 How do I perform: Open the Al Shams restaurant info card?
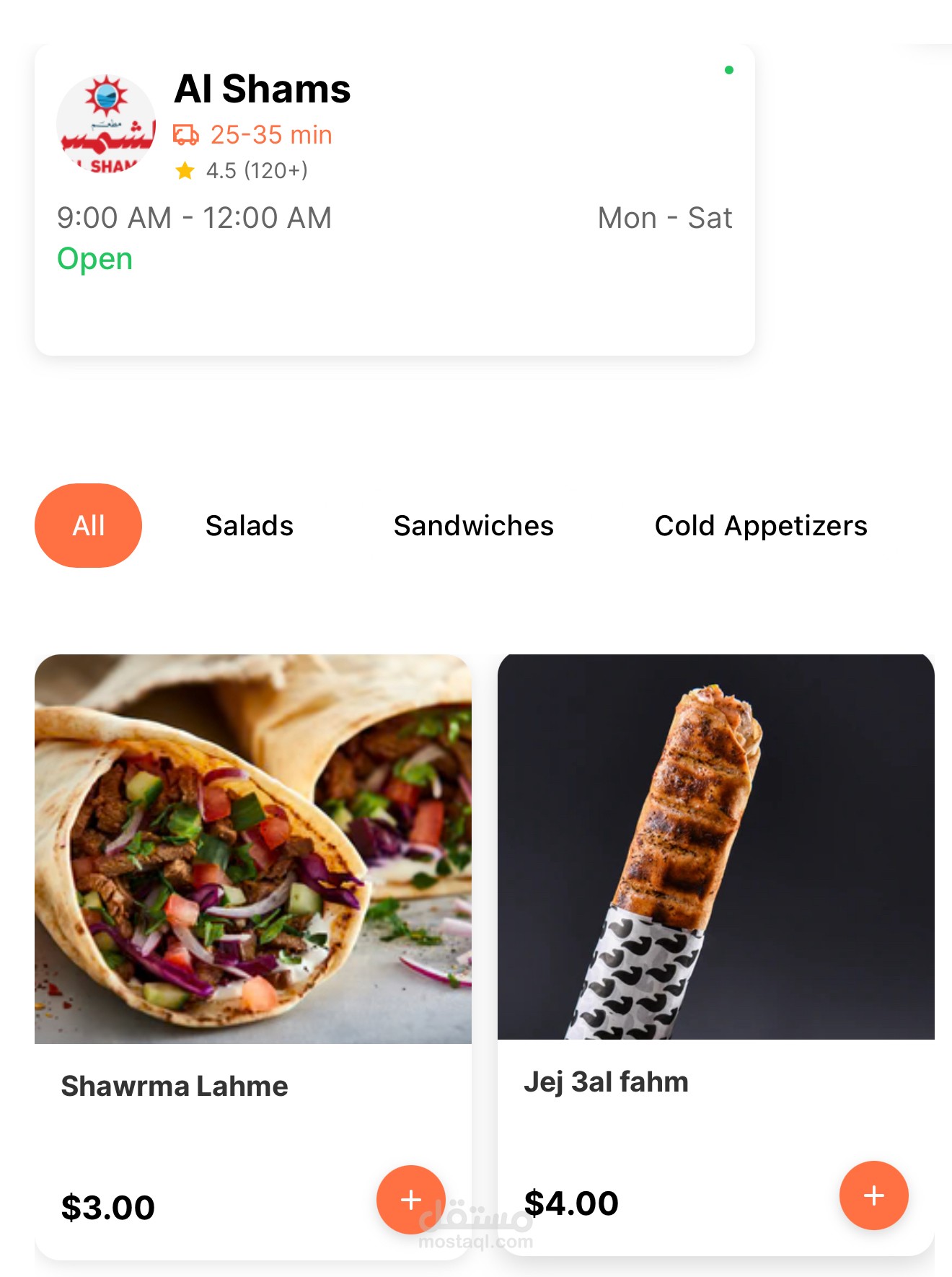395,200
